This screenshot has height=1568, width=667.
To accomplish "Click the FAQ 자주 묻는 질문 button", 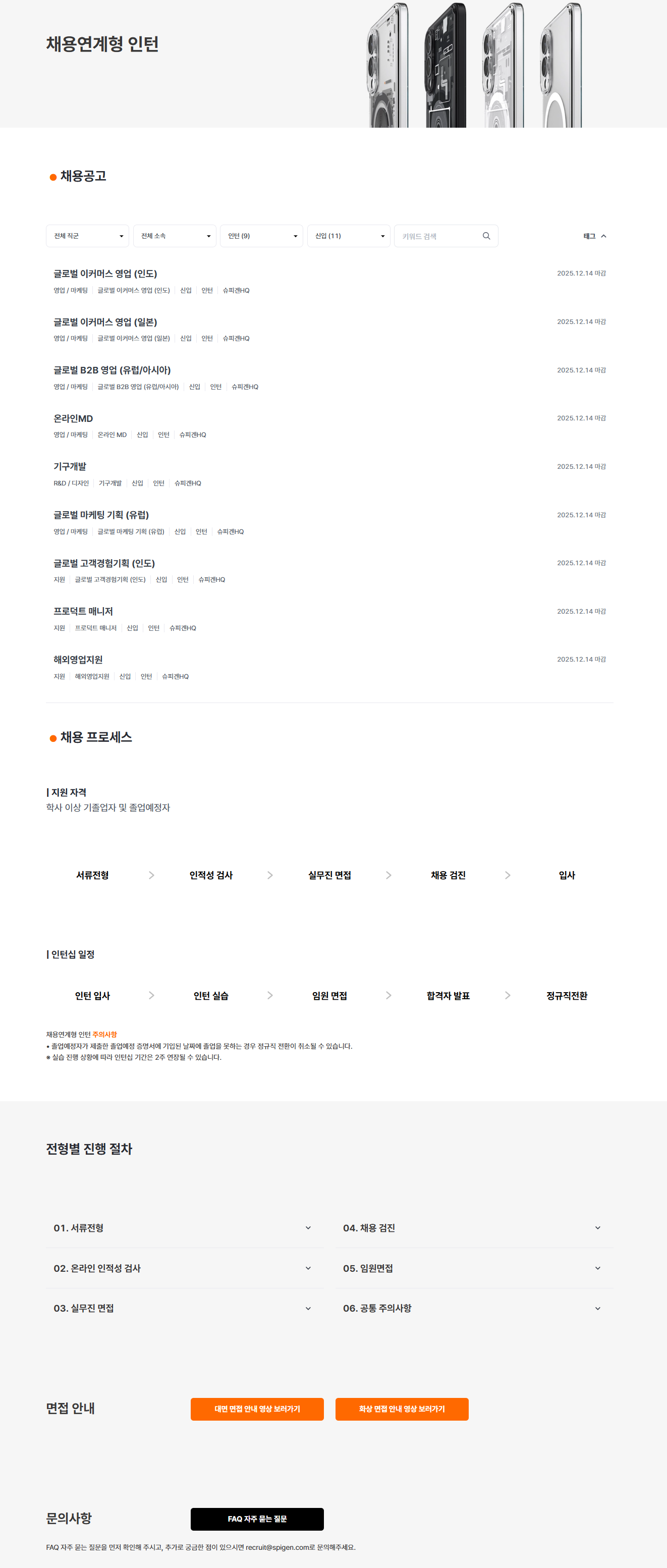I will click(257, 1519).
